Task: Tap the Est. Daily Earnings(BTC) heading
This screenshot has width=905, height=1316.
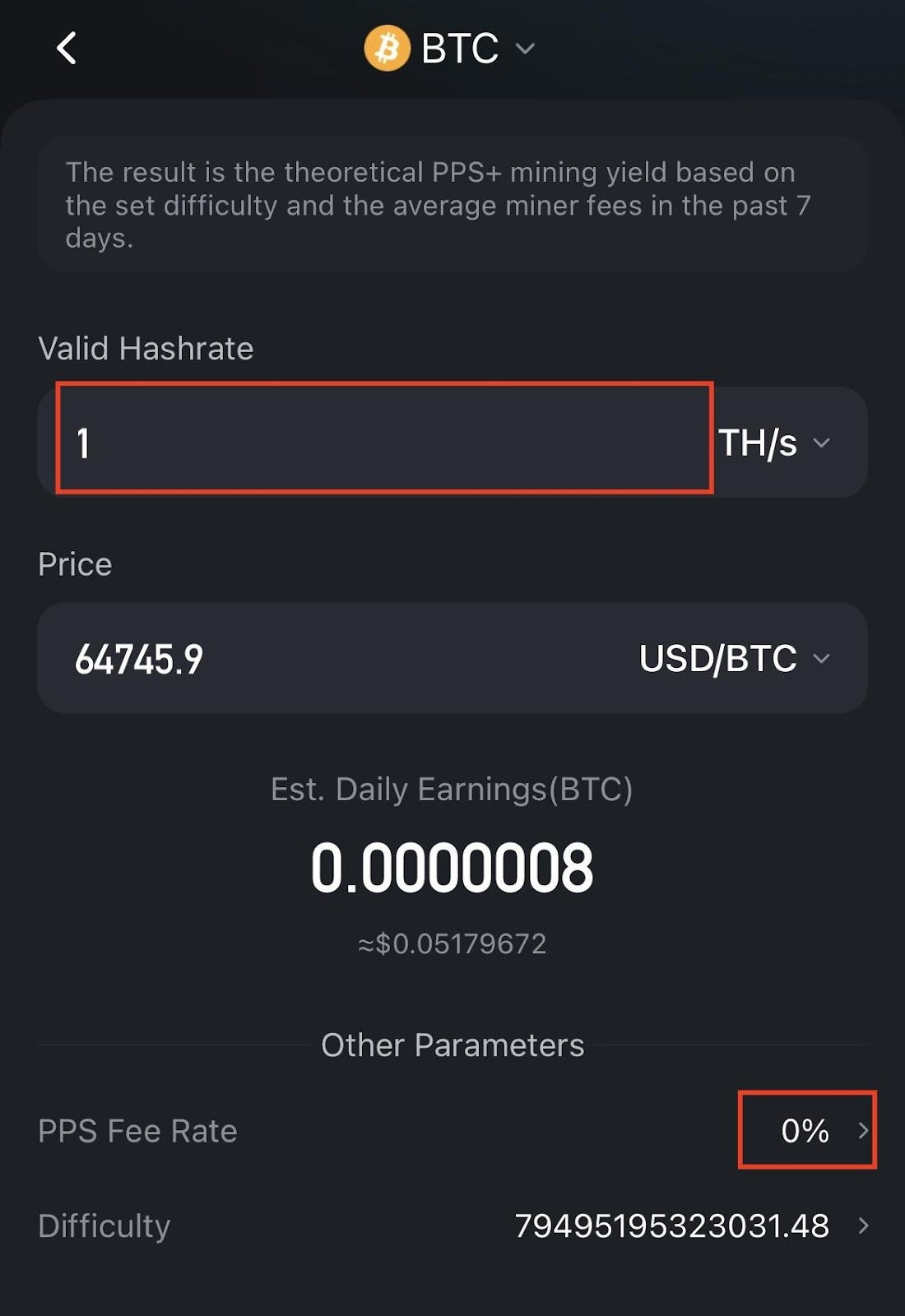Action: point(452,790)
